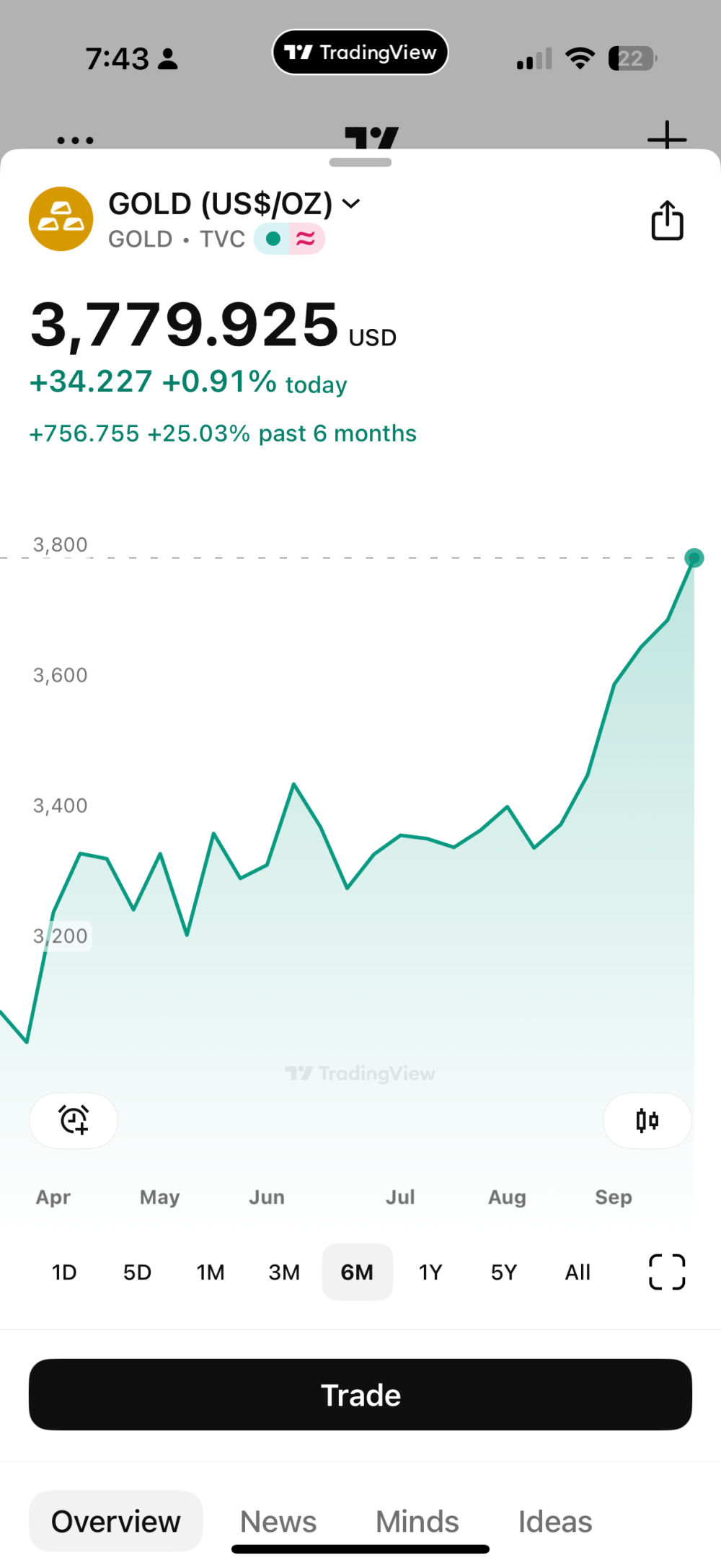Image resolution: width=721 pixels, height=1568 pixels.
Task: Open the Ideas tab
Action: (555, 1522)
